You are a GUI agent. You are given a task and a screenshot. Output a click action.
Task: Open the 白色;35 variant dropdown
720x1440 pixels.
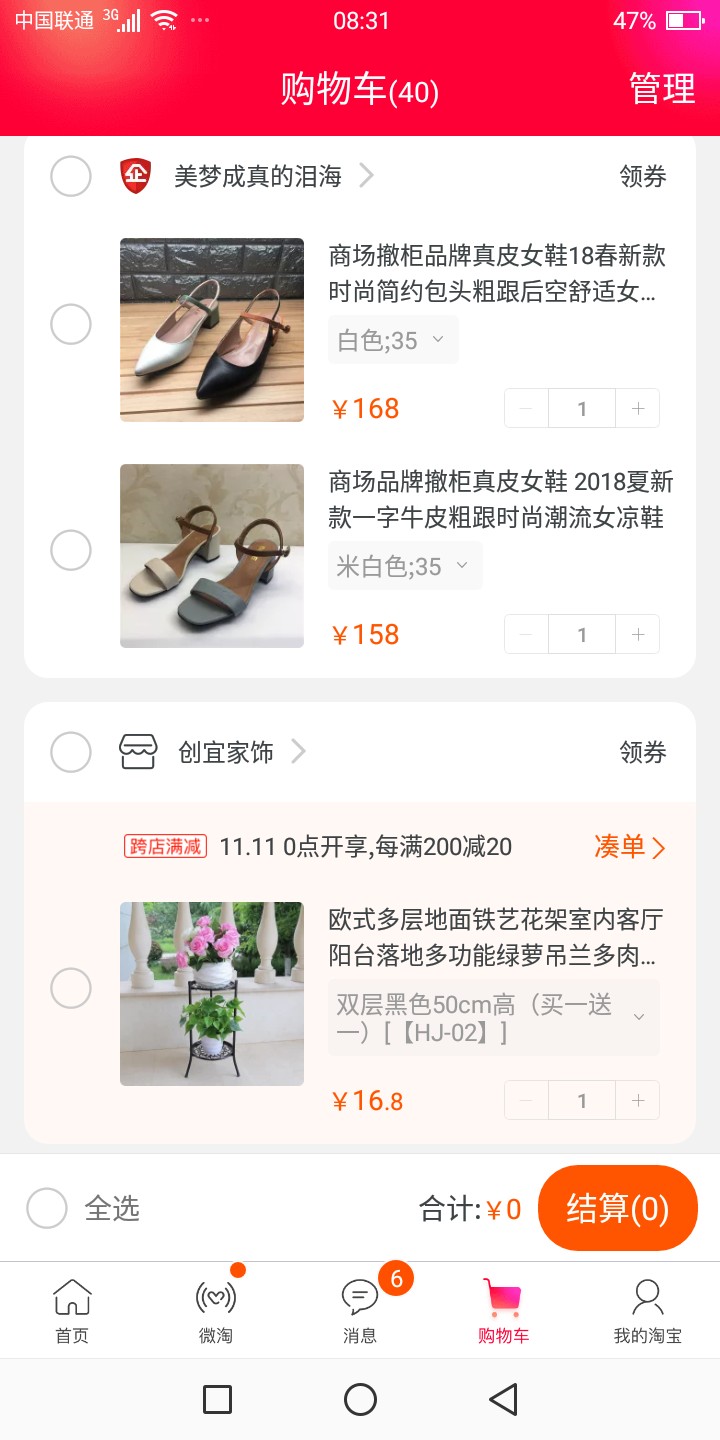tap(393, 340)
